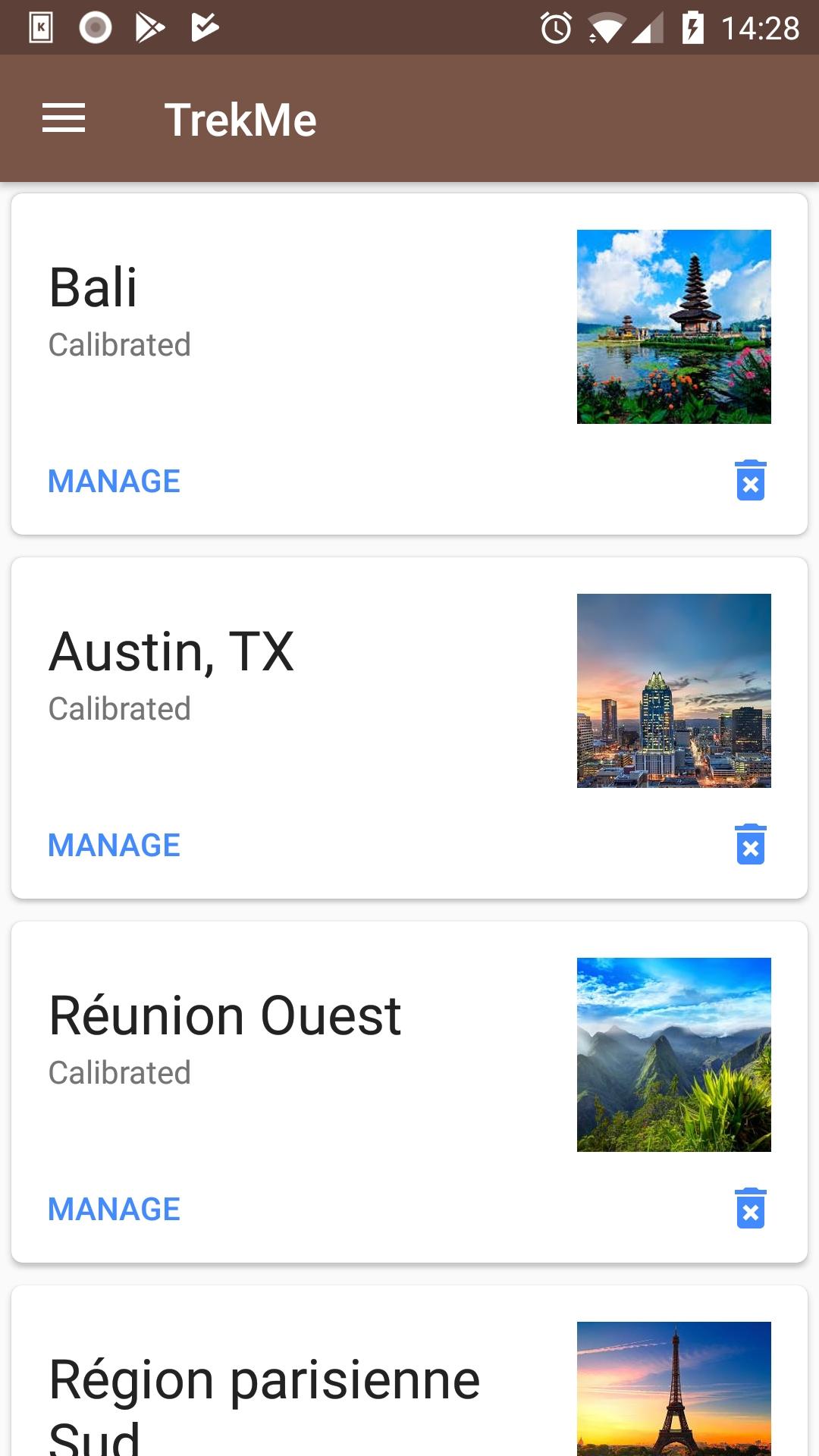Manage the Austin, TX map
The height and width of the screenshot is (1456, 819).
tap(115, 846)
